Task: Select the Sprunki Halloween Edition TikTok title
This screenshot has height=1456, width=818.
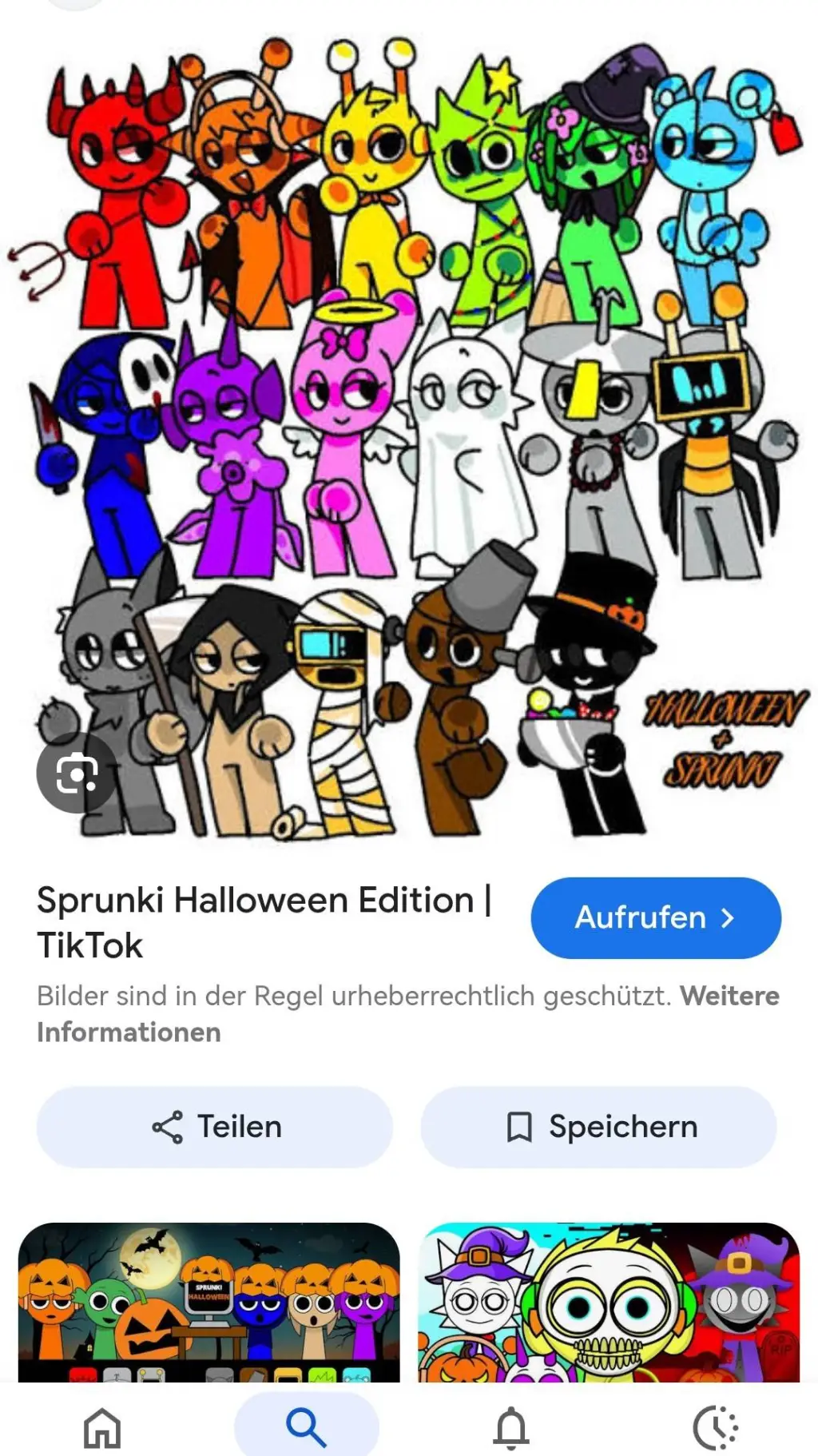Action: (x=266, y=921)
